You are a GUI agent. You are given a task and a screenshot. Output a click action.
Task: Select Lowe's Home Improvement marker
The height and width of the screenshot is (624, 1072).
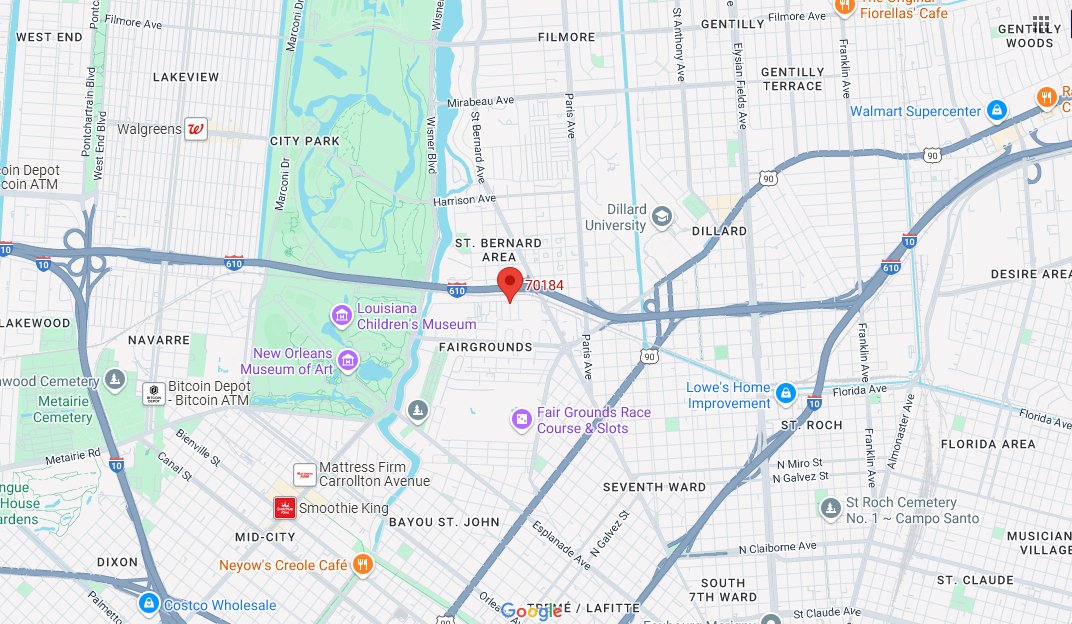click(x=786, y=394)
